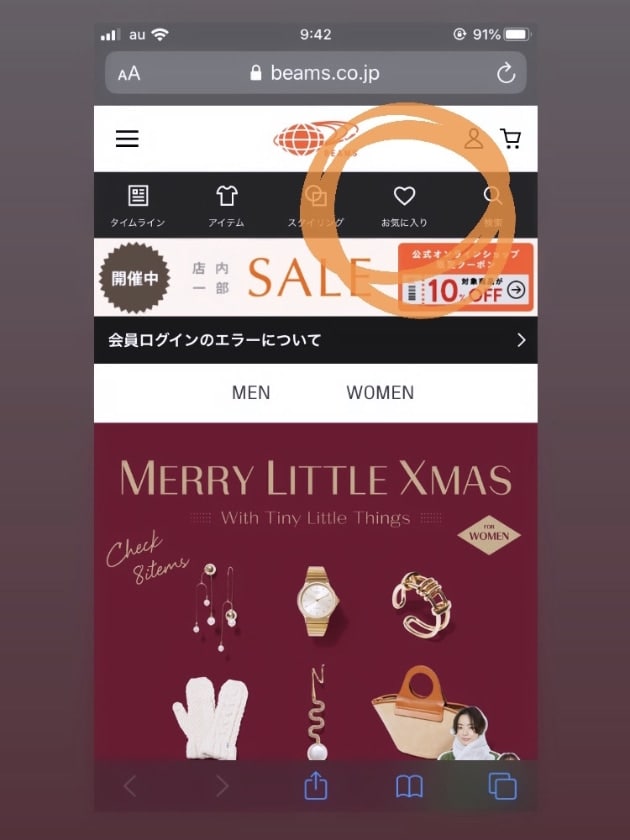630x840 pixels.
Task: Open the account profile icon
Action: [x=474, y=139]
